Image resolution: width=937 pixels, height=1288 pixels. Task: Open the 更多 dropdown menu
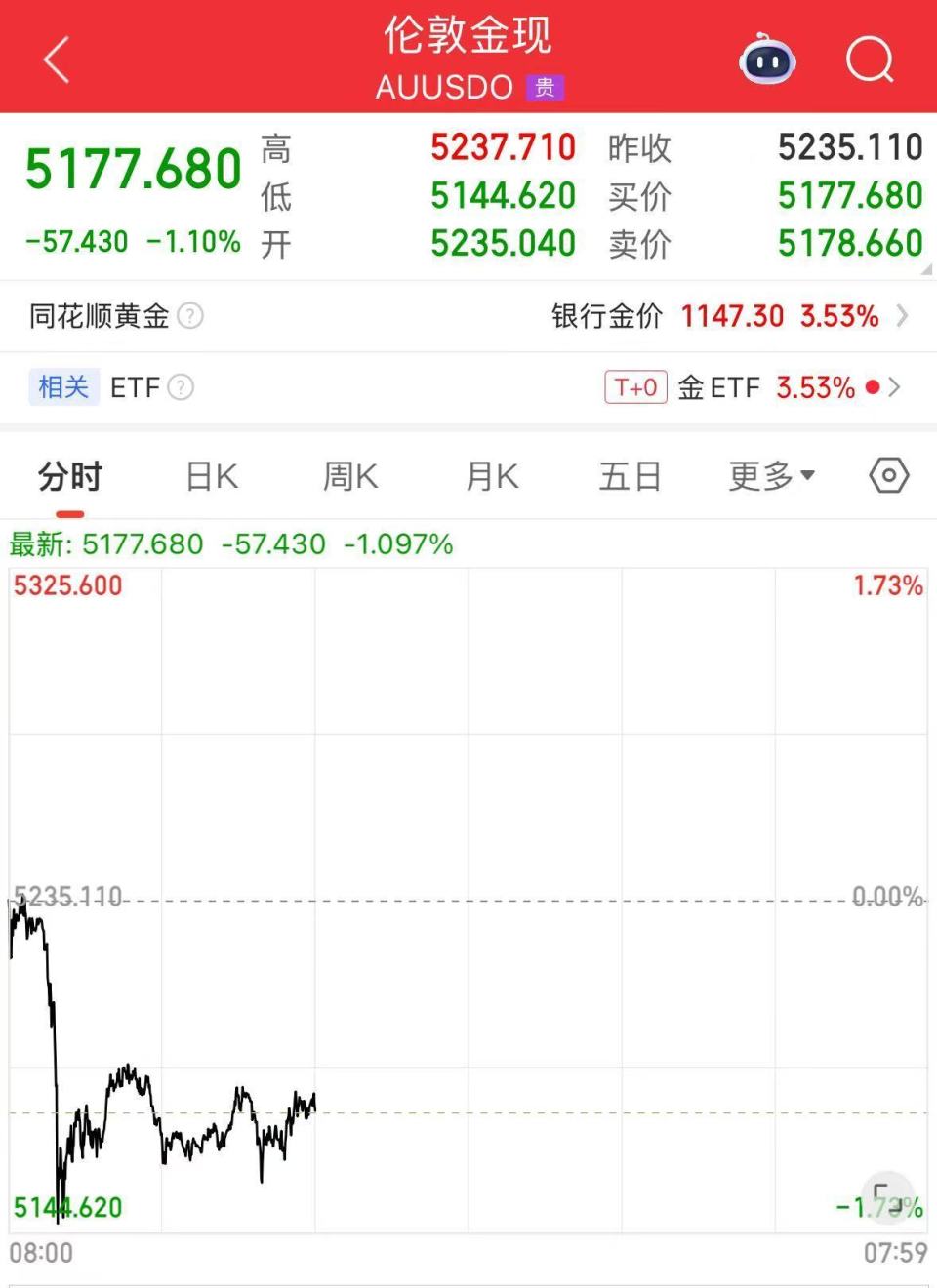coord(771,475)
